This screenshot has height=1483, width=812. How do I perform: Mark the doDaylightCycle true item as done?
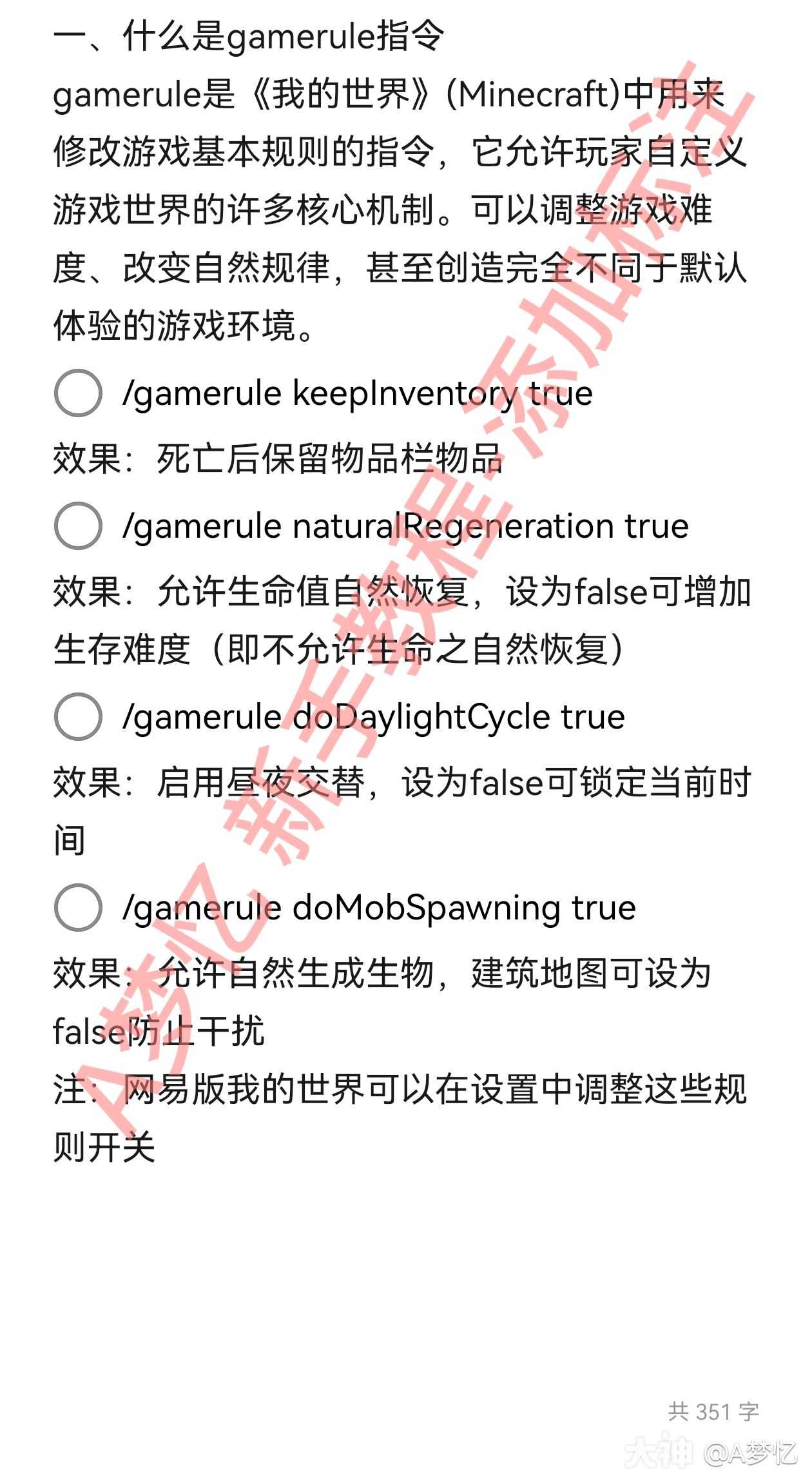[x=78, y=716]
